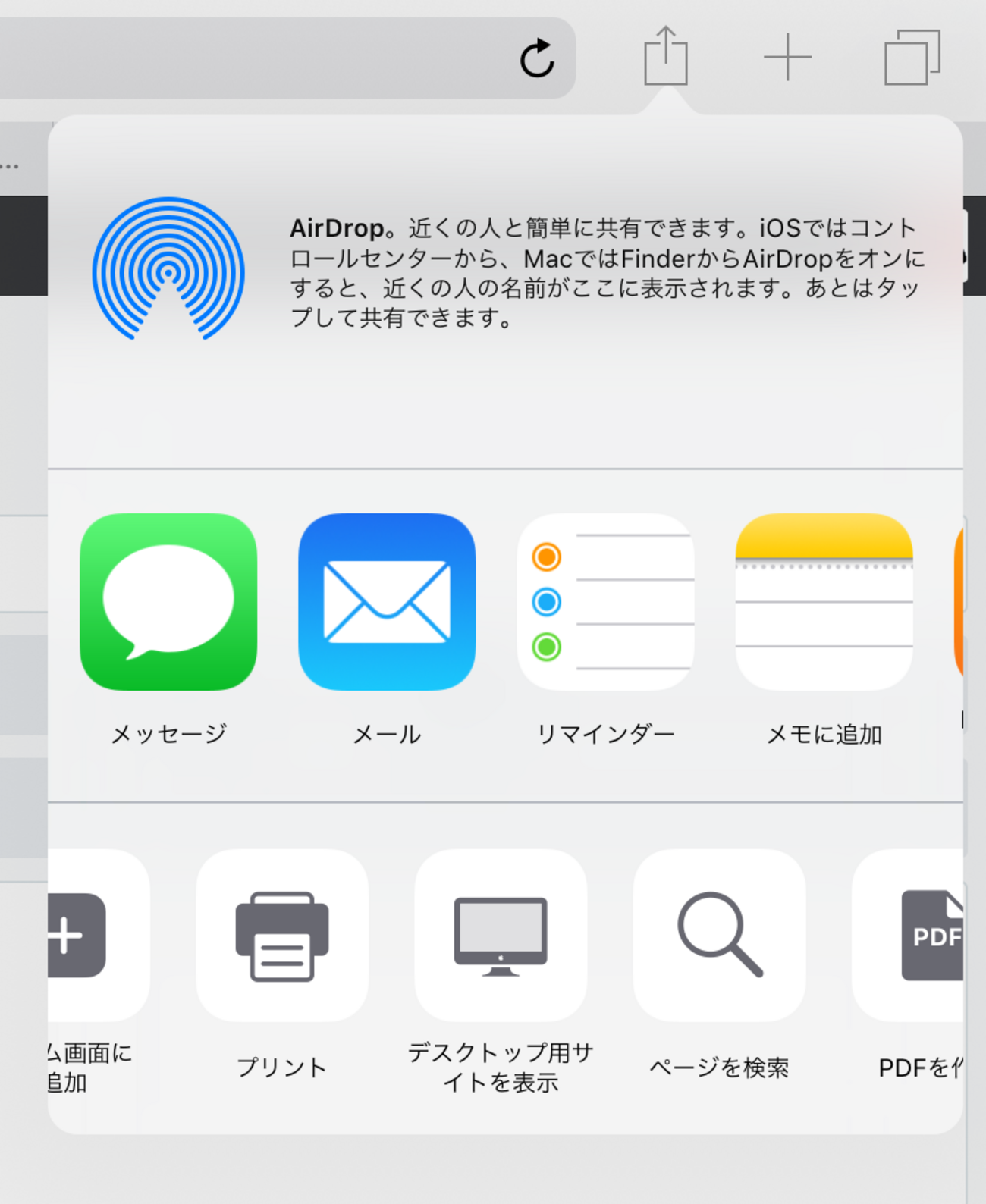
Task: Select メモに追加 to save to Notes
Action: (824, 603)
